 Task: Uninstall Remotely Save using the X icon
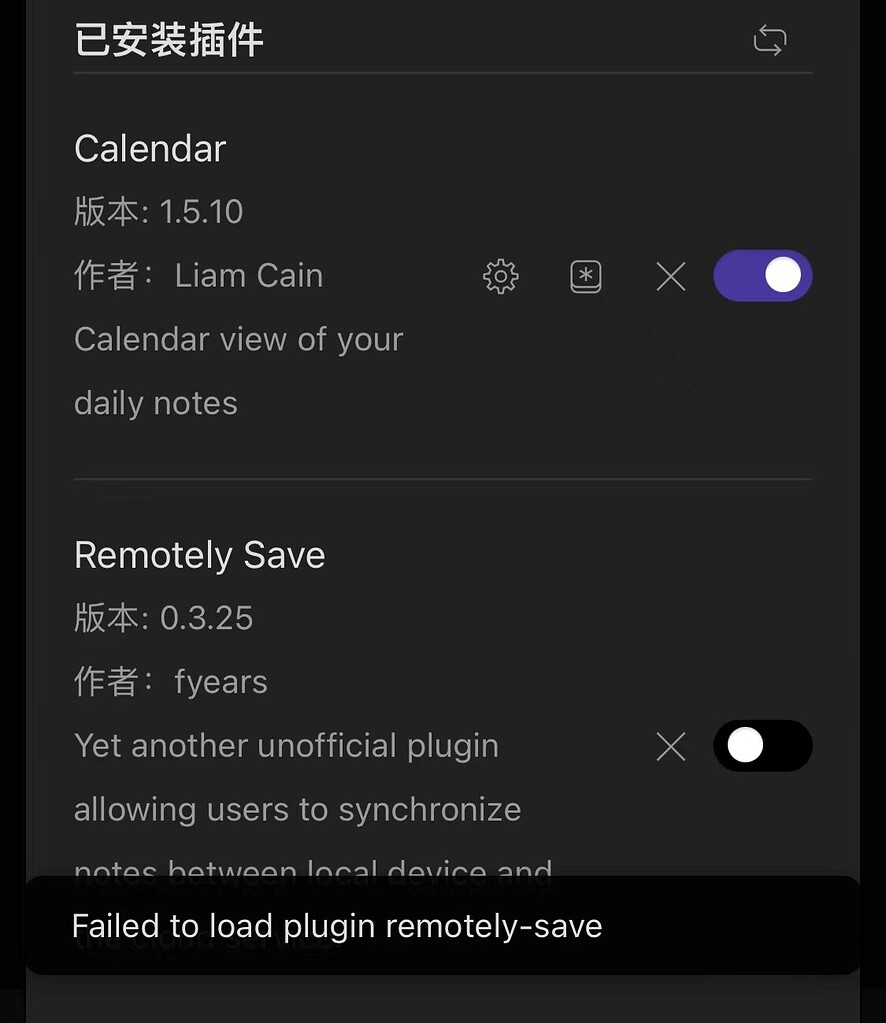(670, 746)
